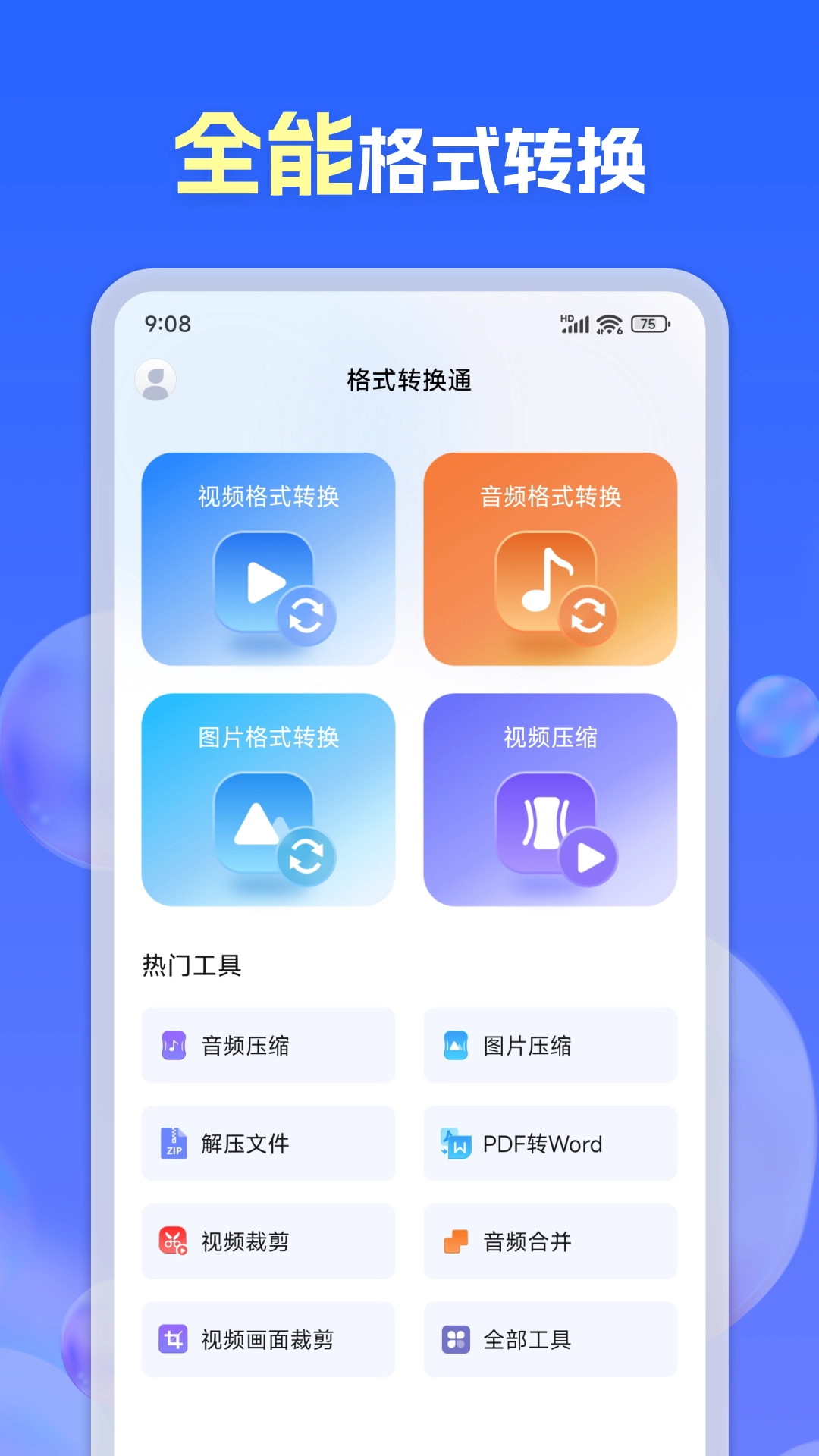The width and height of the screenshot is (819, 1456).
Task: Select the ZIP 解压文件 extraction icon
Action: click(173, 1144)
